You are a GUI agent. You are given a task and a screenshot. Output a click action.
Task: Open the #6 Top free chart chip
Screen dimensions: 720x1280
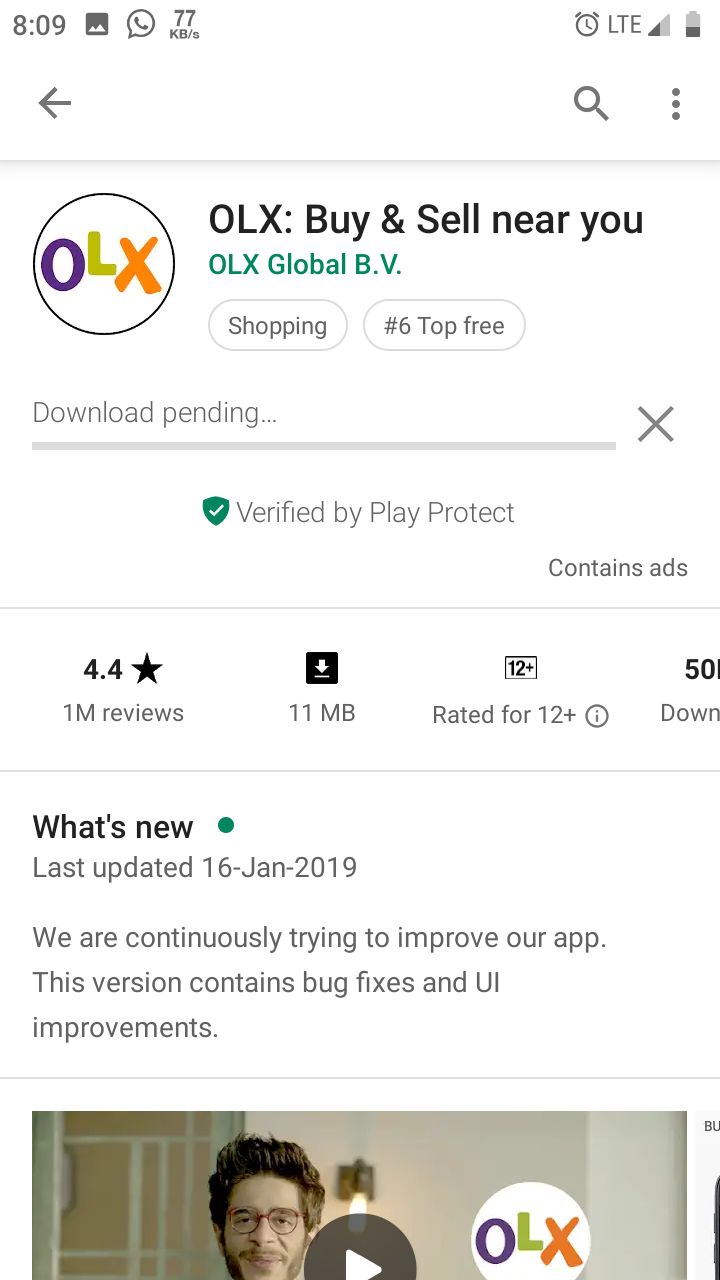coord(444,326)
